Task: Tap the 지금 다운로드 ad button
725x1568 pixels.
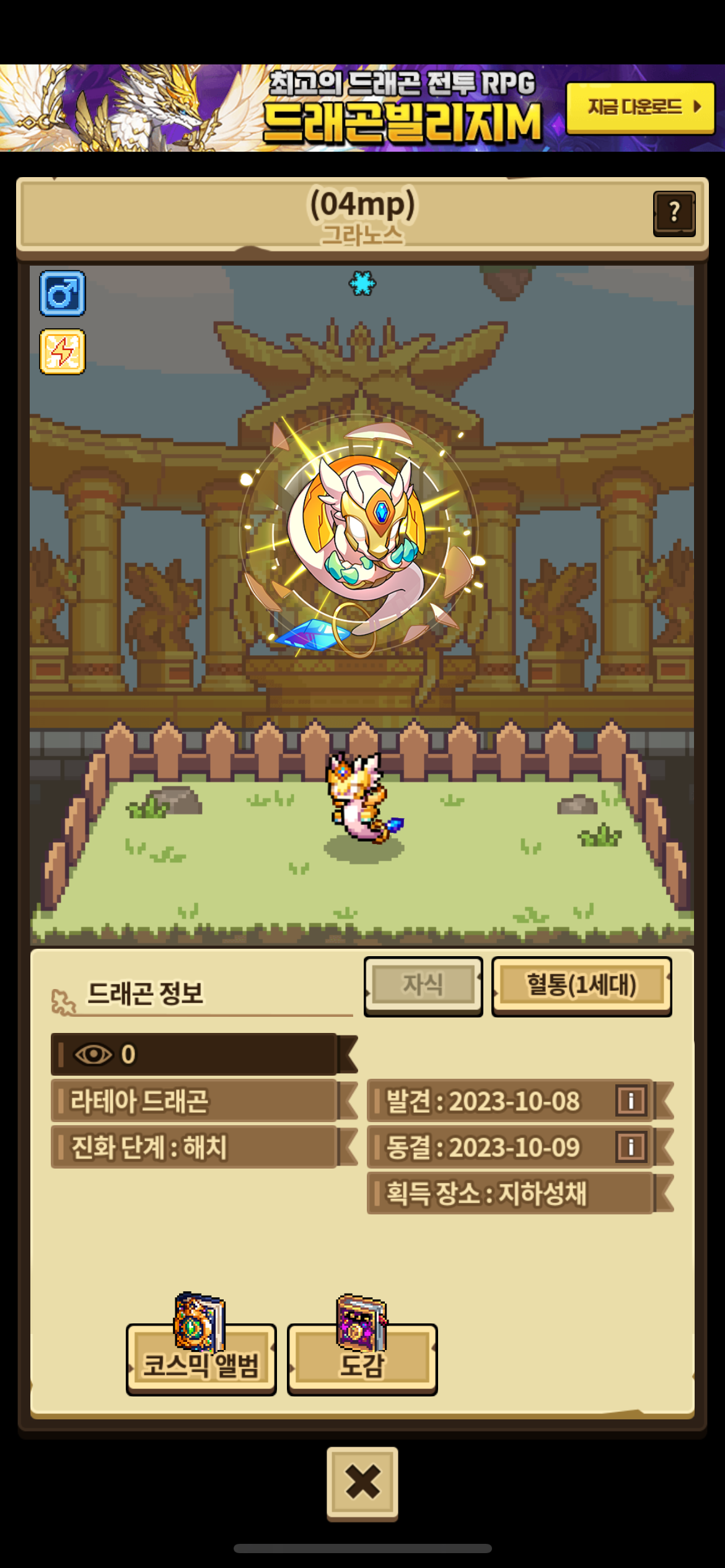Action: 641,108
